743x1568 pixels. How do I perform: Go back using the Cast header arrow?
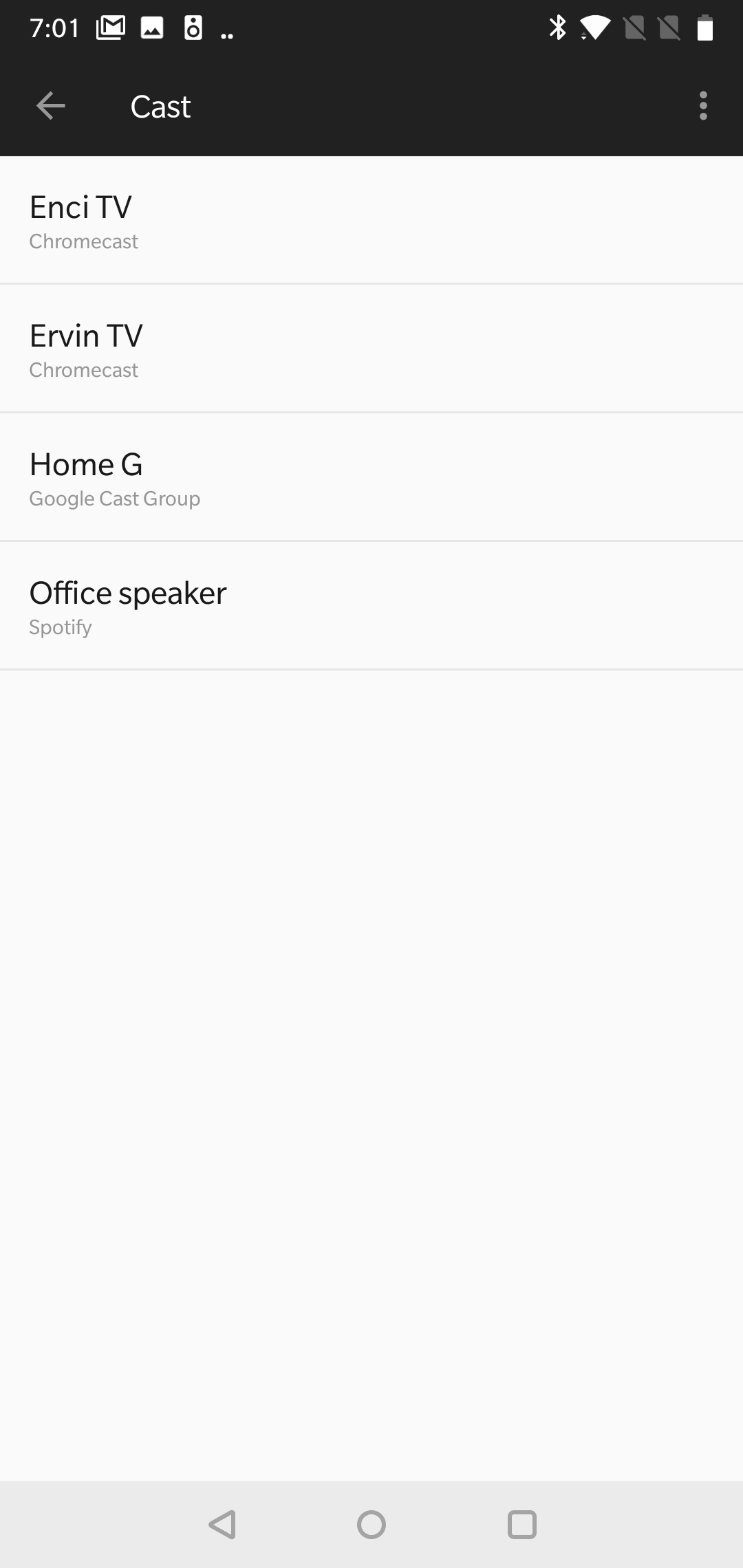pos(51,106)
